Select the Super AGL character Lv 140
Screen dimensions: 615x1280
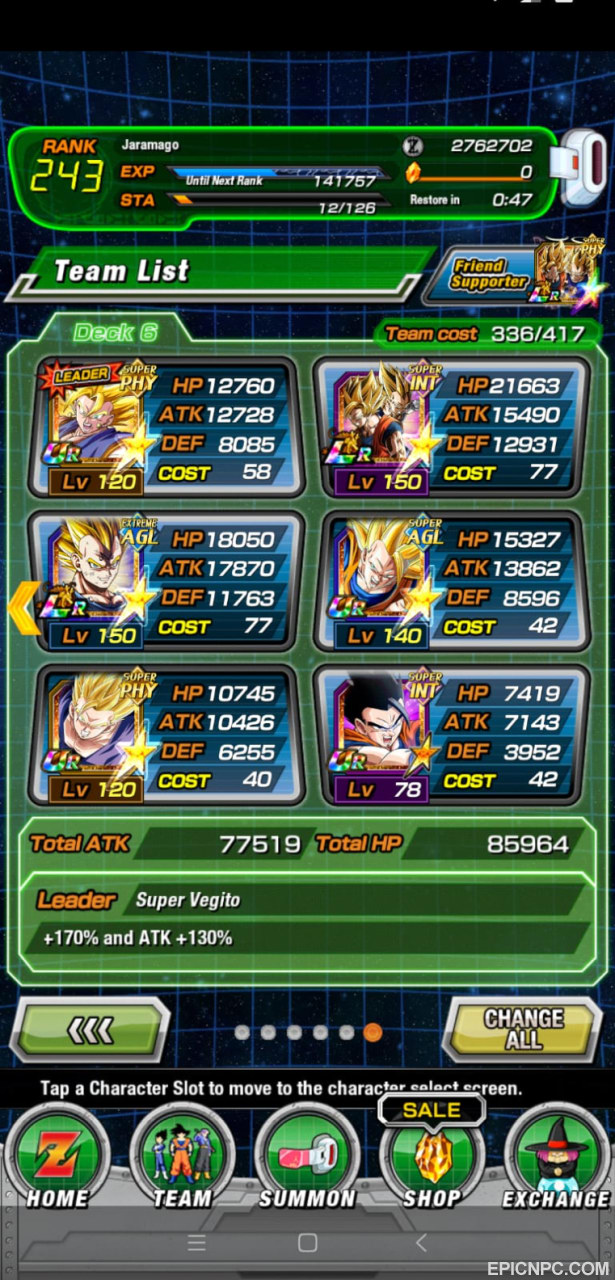(448, 582)
